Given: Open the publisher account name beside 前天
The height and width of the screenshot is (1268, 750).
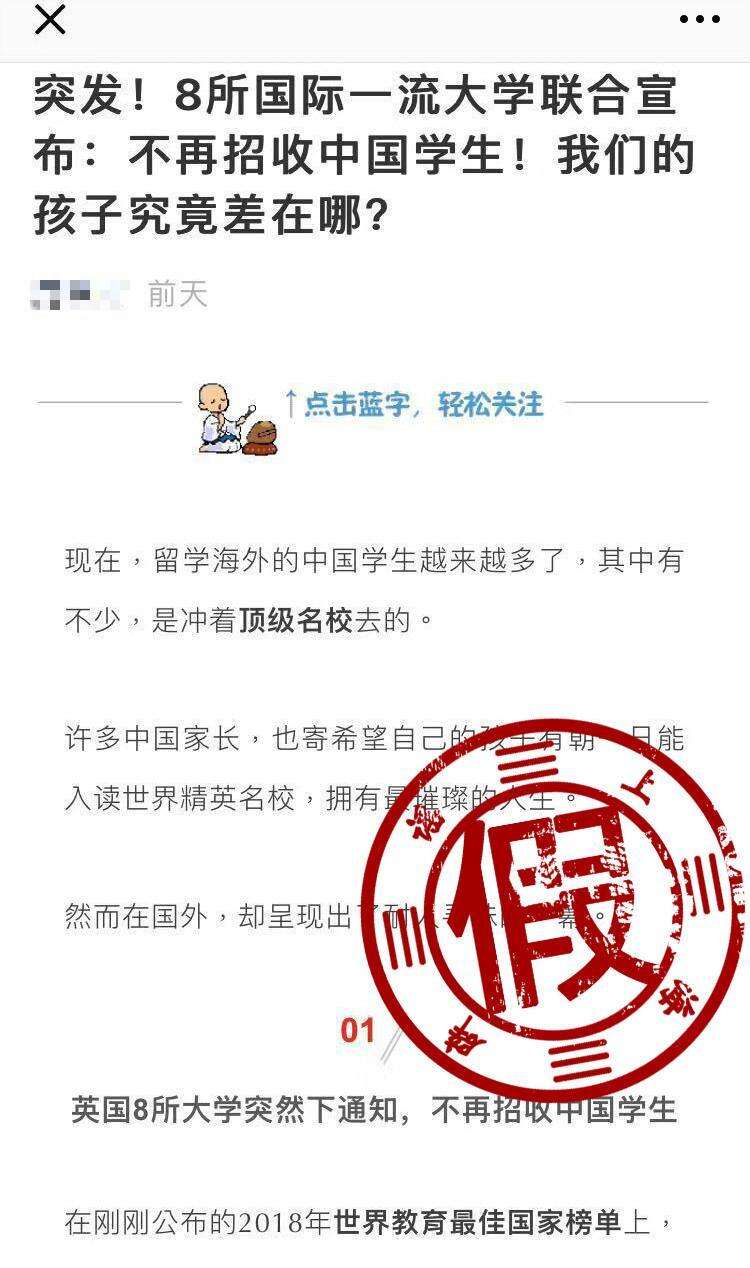Looking at the screenshot, I should pyautogui.click(x=80, y=294).
